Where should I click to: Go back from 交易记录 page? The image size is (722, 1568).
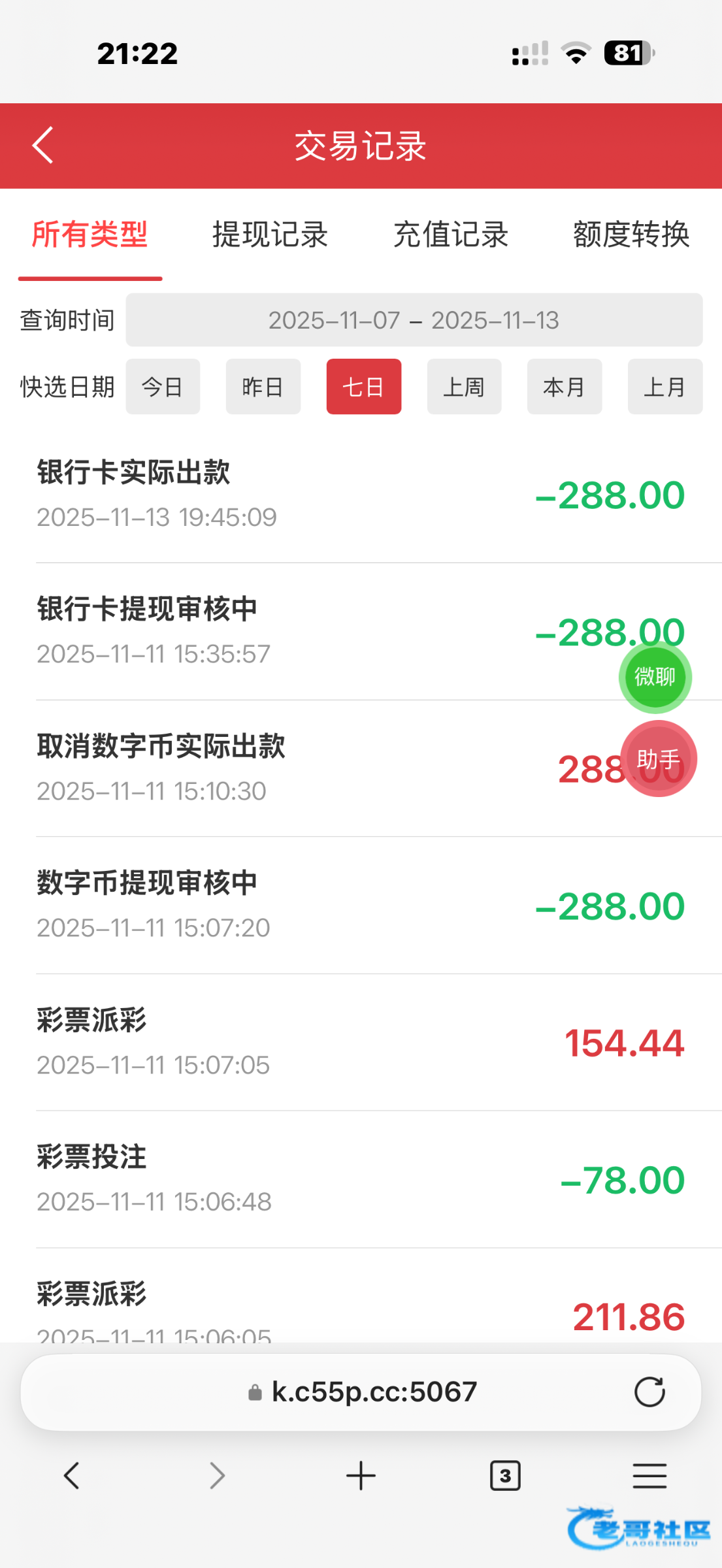click(43, 145)
